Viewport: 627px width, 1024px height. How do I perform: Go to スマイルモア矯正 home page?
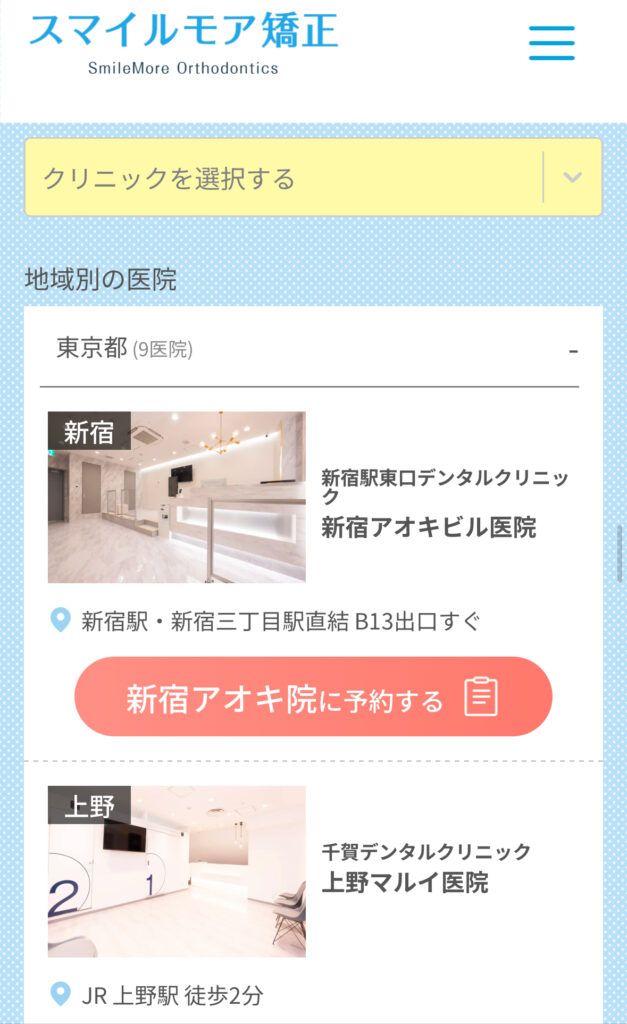point(184,42)
